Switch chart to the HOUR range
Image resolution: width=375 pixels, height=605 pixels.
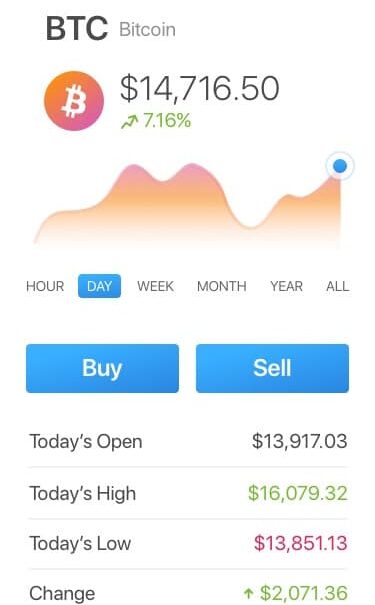[x=45, y=286]
